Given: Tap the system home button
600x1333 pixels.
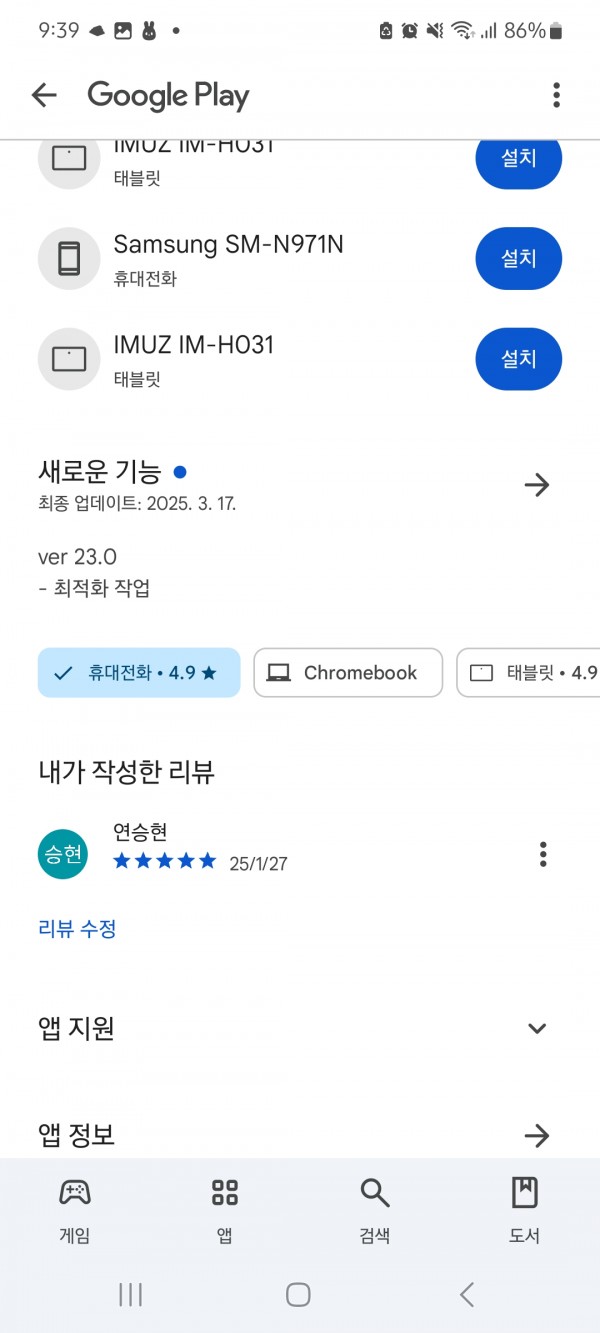Looking at the screenshot, I should pos(298,1295).
